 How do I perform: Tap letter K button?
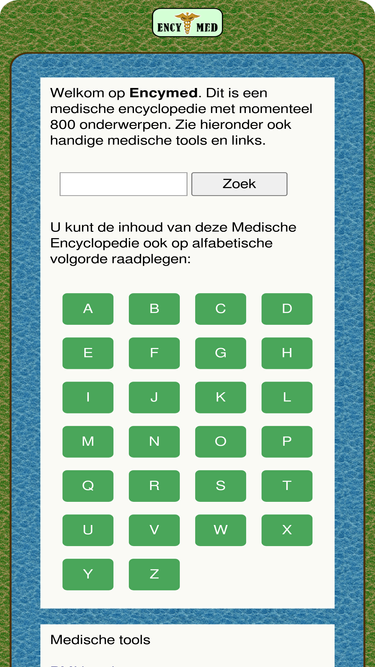click(221, 397)
